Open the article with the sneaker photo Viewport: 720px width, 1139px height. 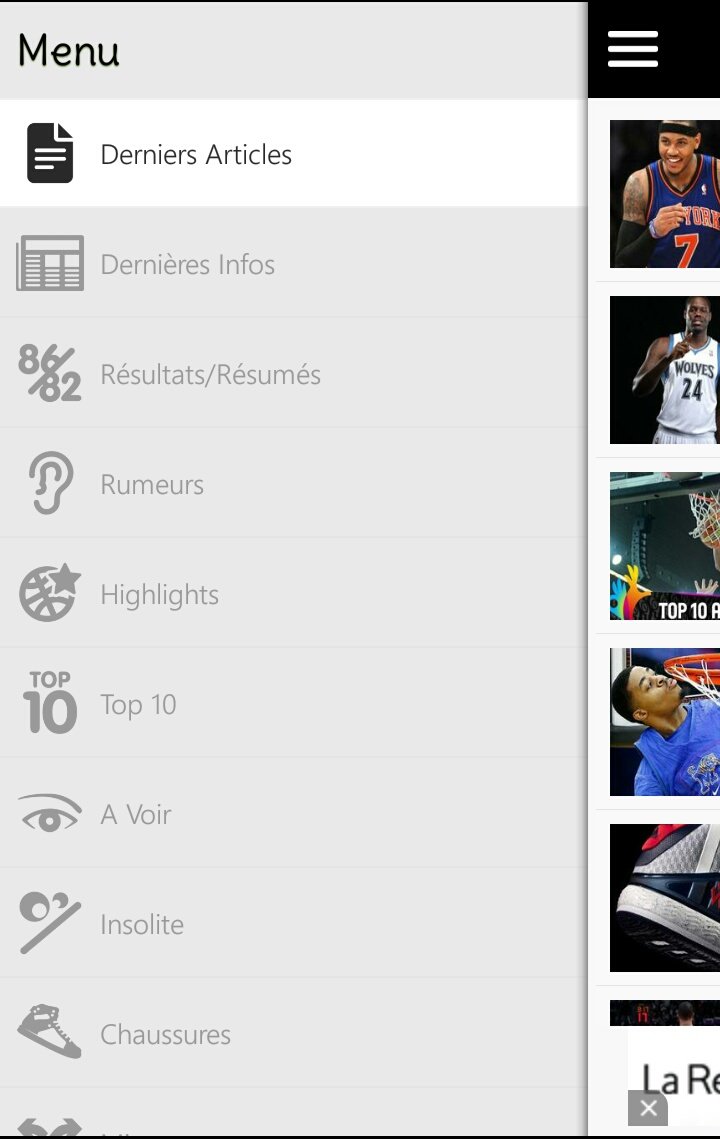(x=665, y=898)
